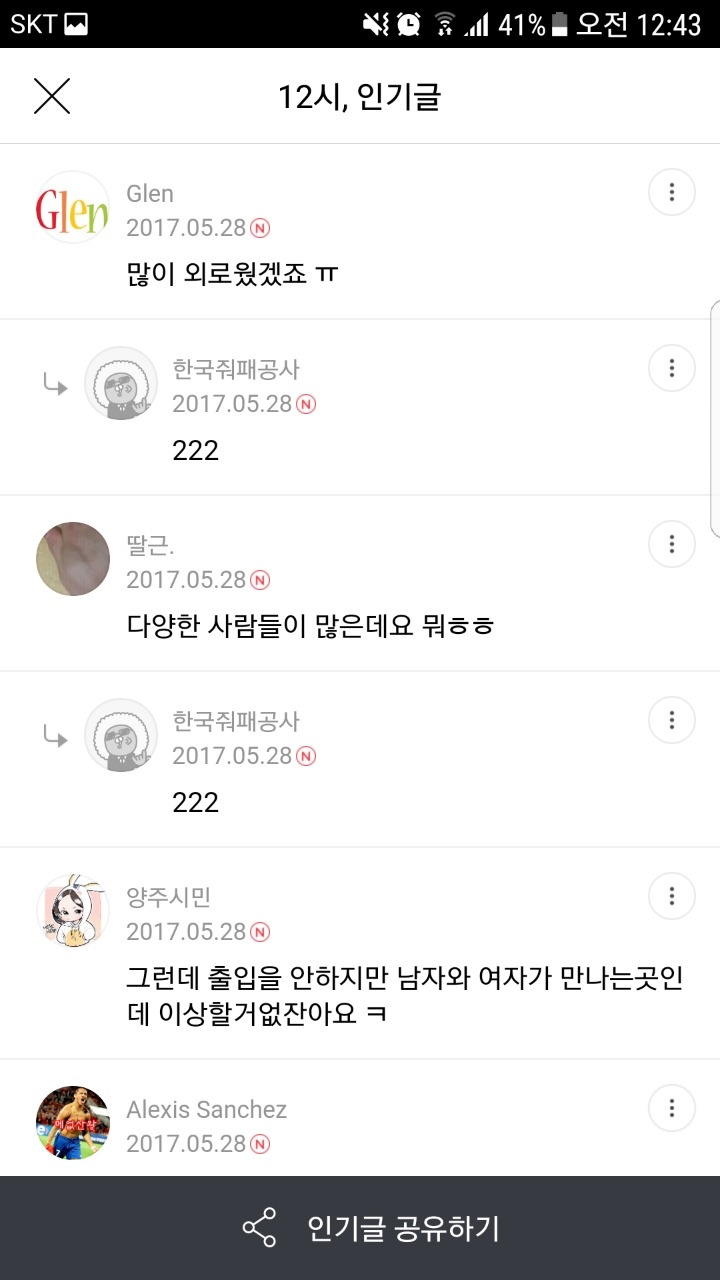Show more options for 양주시민's comment
Screen dimensions: 720x1280
[x=671, y=896]
